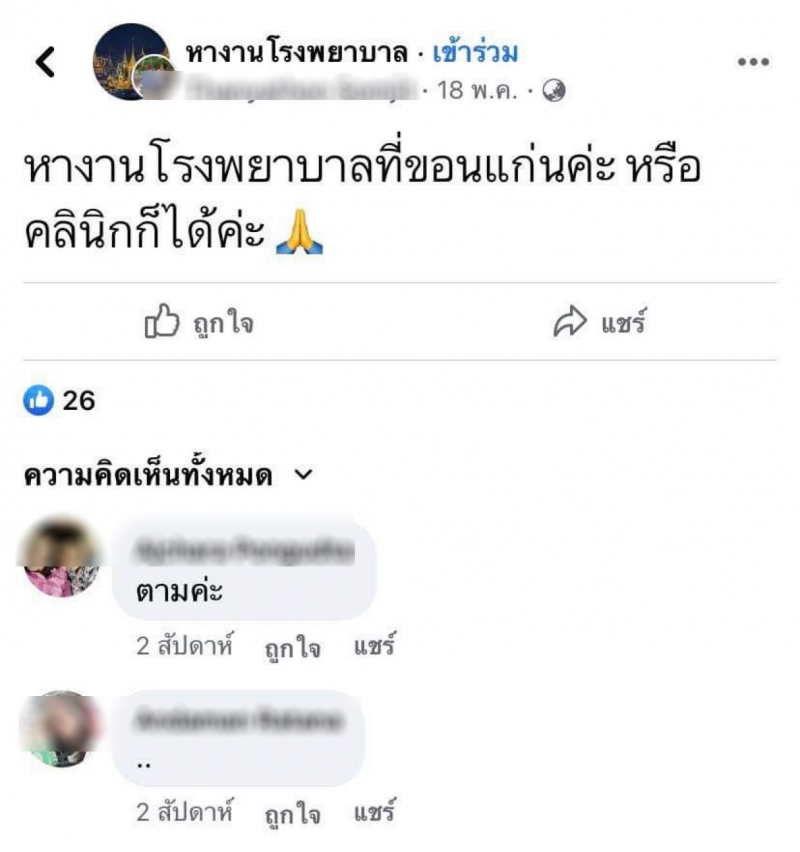Like the comment saying ตามค่ะ

(292, 647)
